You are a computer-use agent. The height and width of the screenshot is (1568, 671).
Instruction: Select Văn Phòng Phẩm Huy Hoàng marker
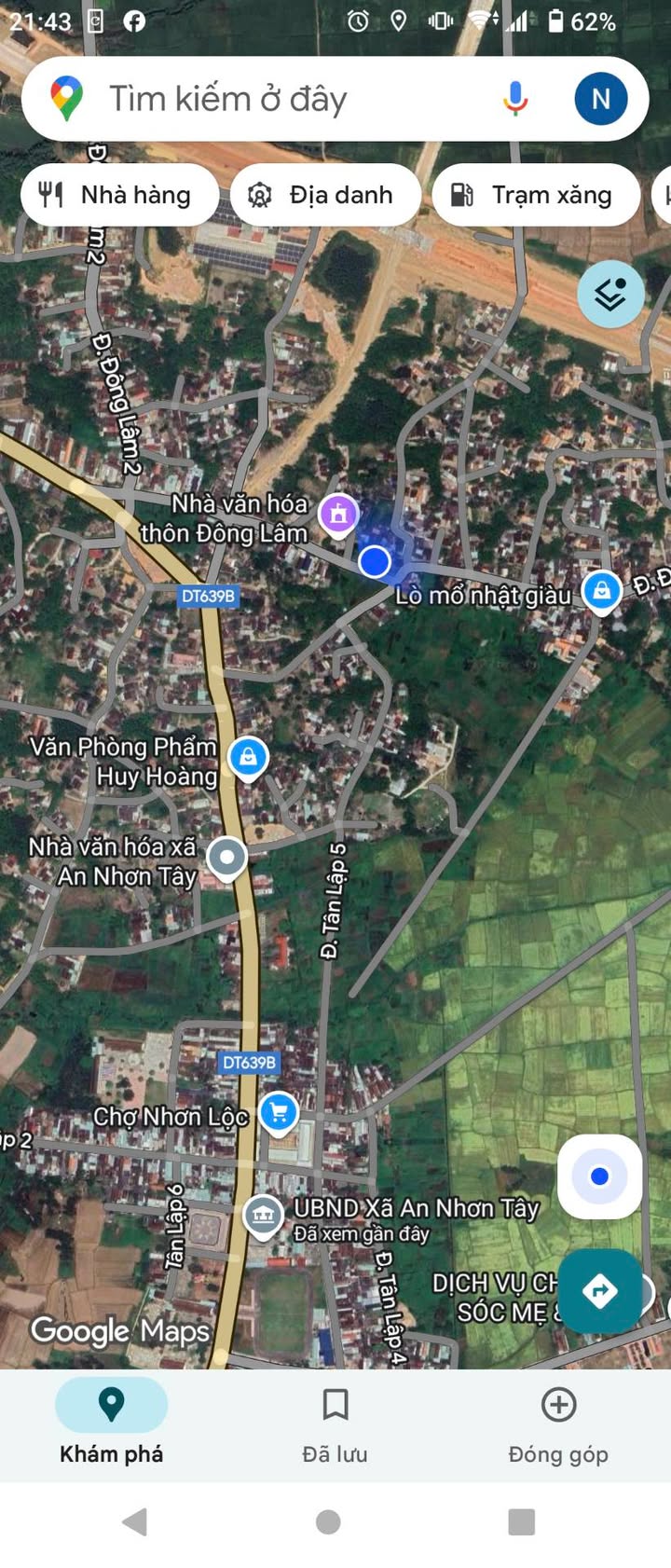[248, 757]
